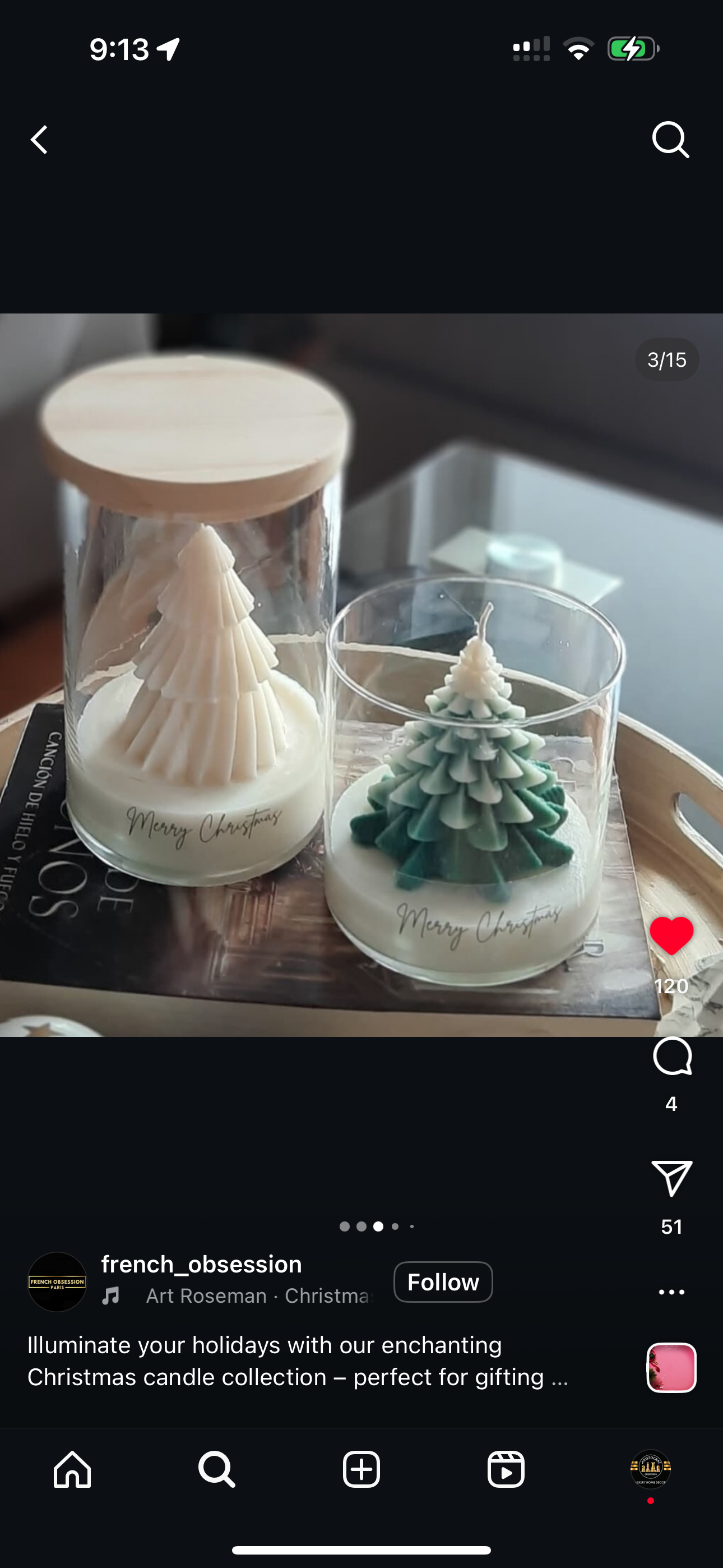Go to the Home feed
Viewport: 723px width, 1568px height.
[x=72, y=1470]
